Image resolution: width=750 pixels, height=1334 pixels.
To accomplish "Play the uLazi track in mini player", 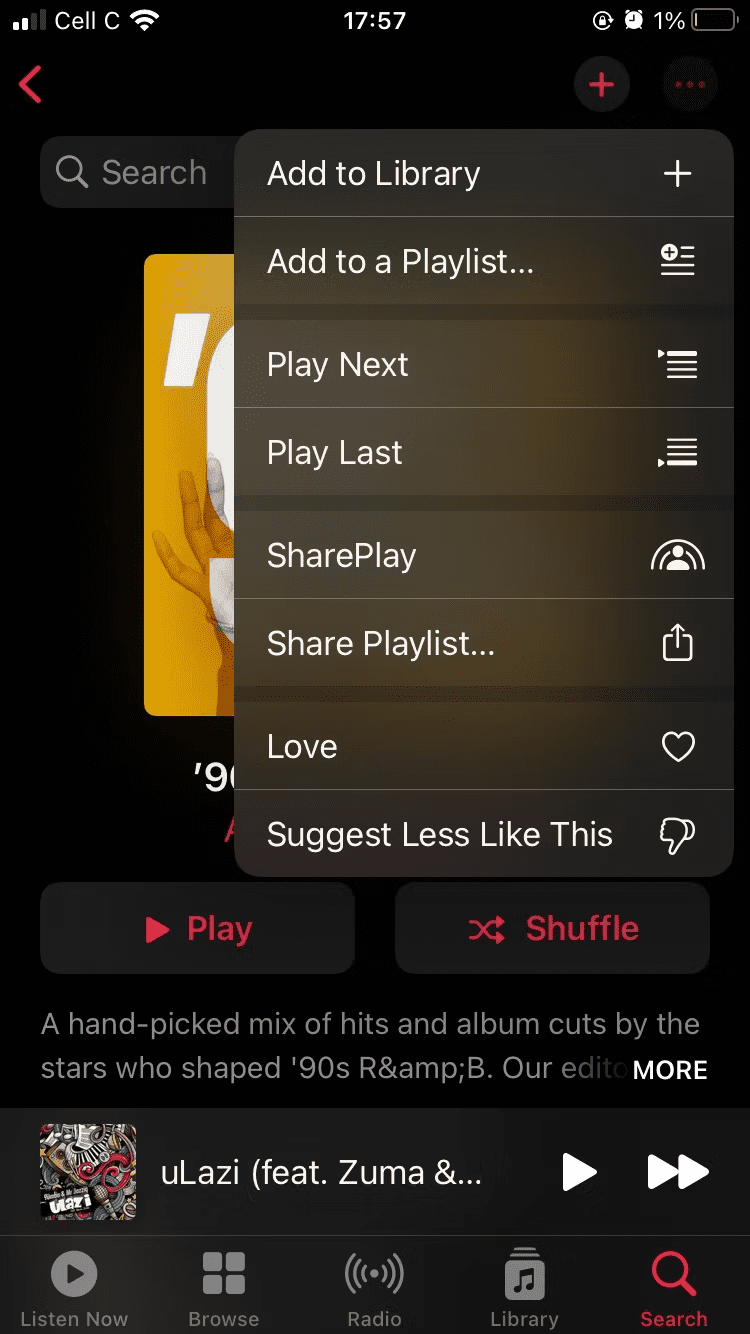I will pos(579,1172).
